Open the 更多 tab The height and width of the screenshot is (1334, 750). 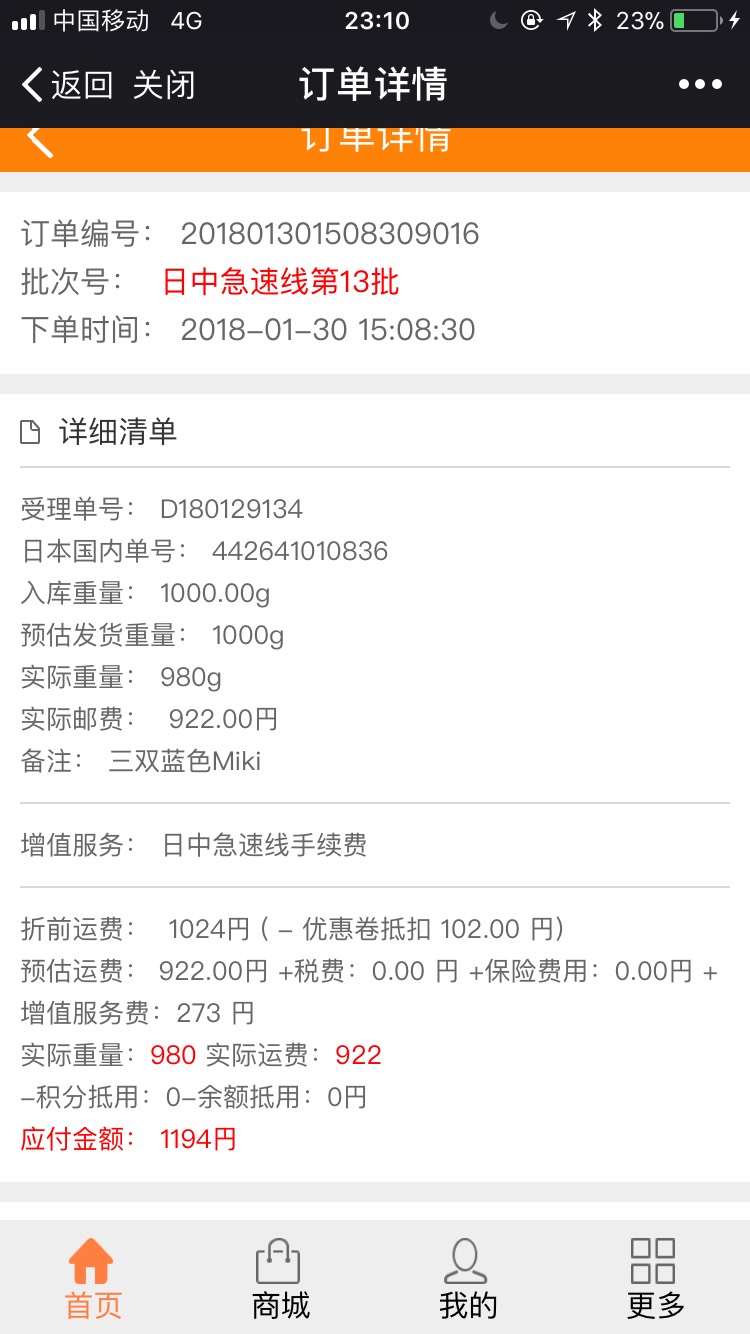(x=655, y=1279)
